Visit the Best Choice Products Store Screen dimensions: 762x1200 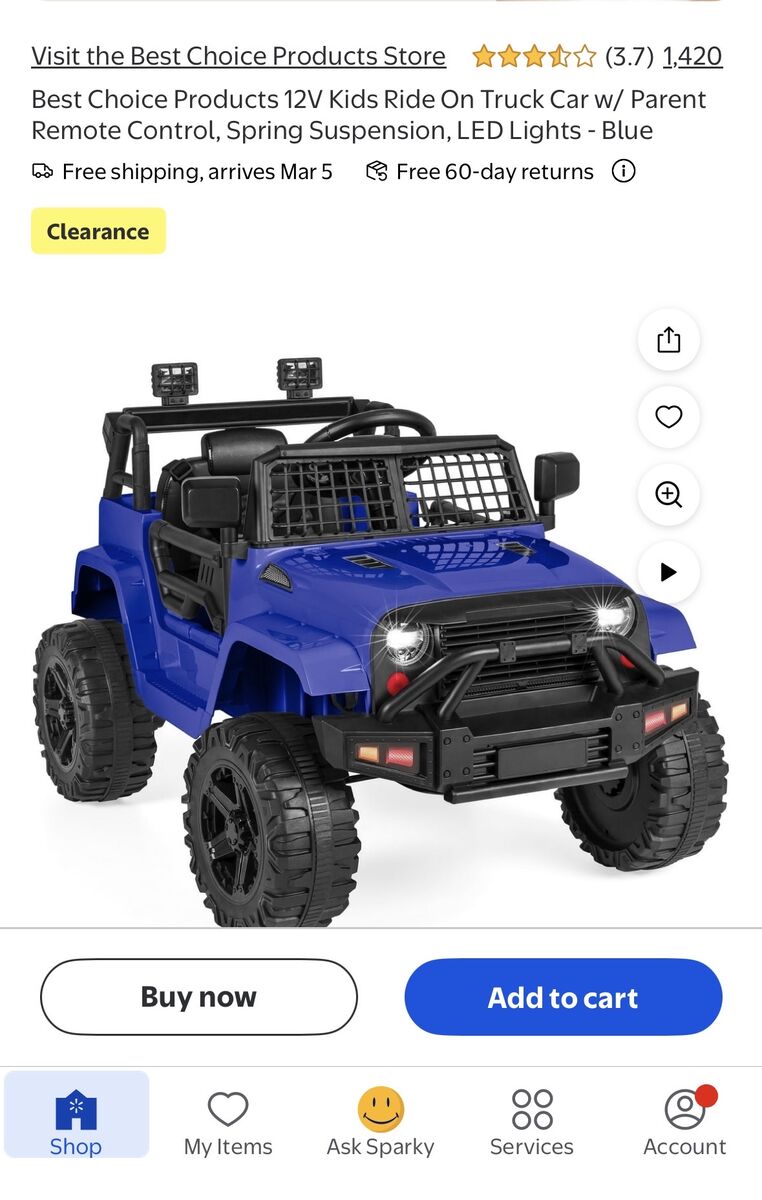click(x=238, y=56)
